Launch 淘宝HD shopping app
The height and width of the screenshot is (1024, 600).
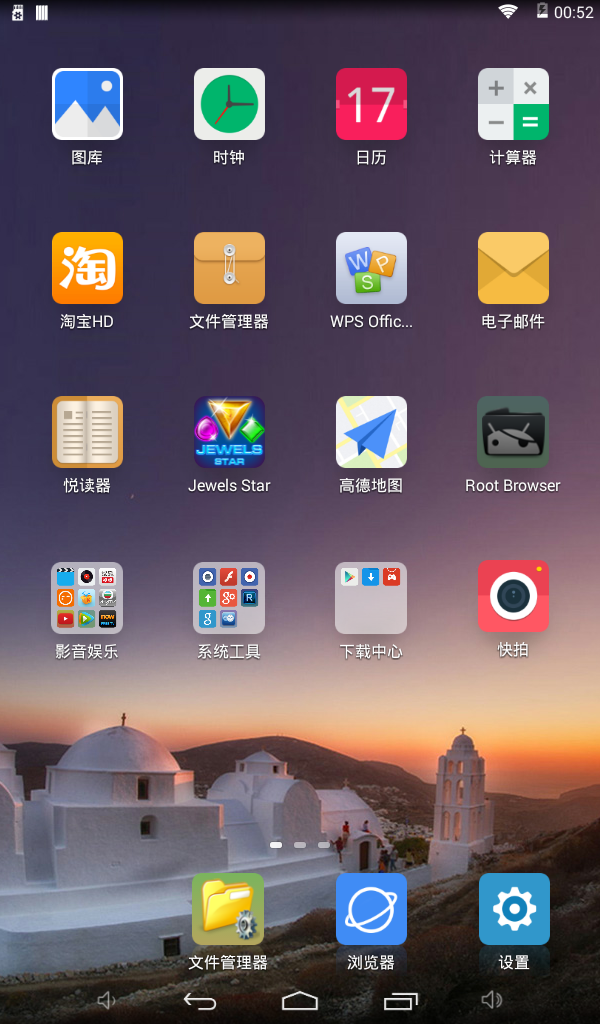tap(87, 268)
